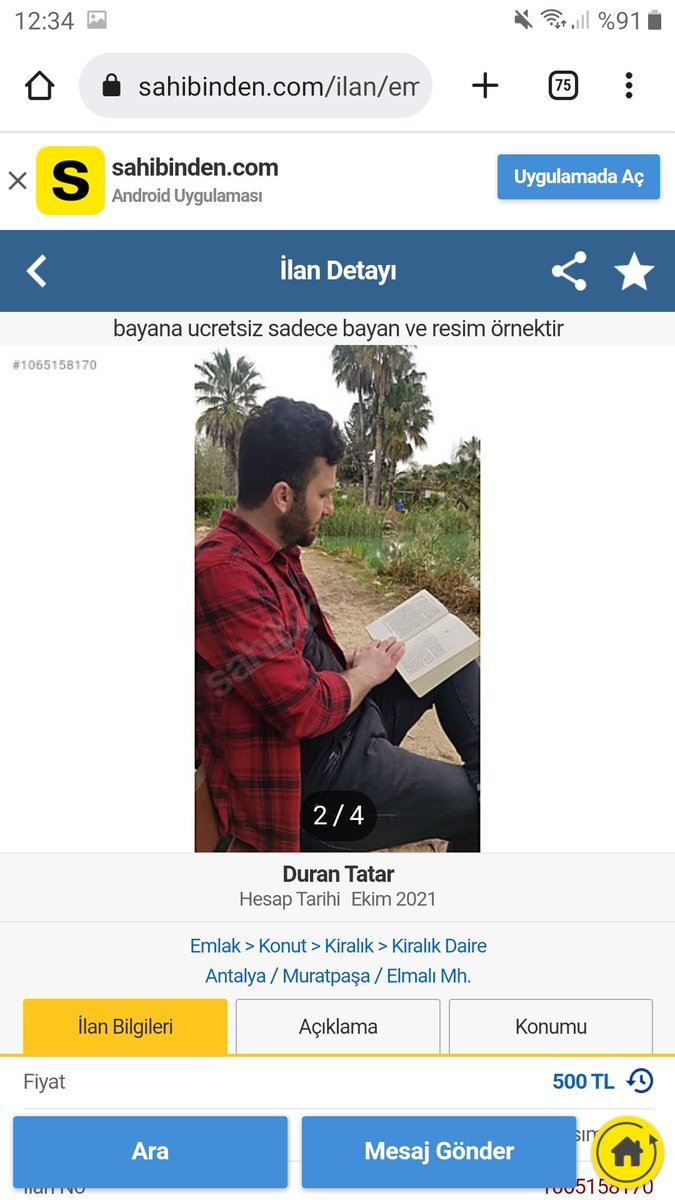This screenshot has width=675, height=1200.
Task: Add listing to favorites with star
Action: coord(633,271)
